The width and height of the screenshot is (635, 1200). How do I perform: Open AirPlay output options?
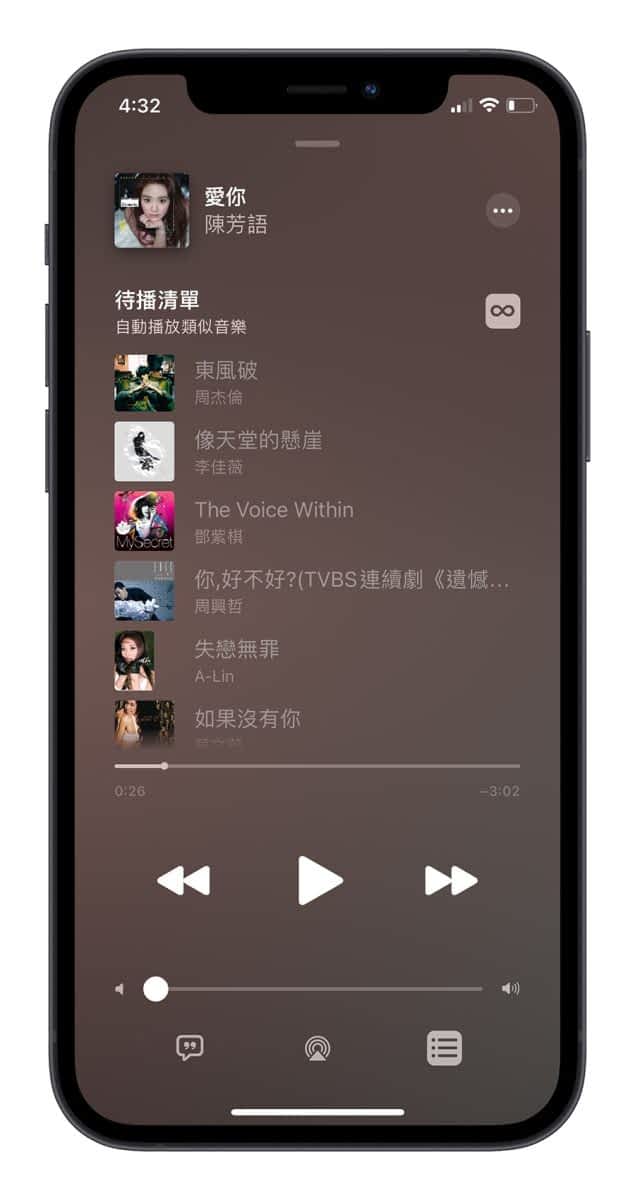pos(318,1048)
